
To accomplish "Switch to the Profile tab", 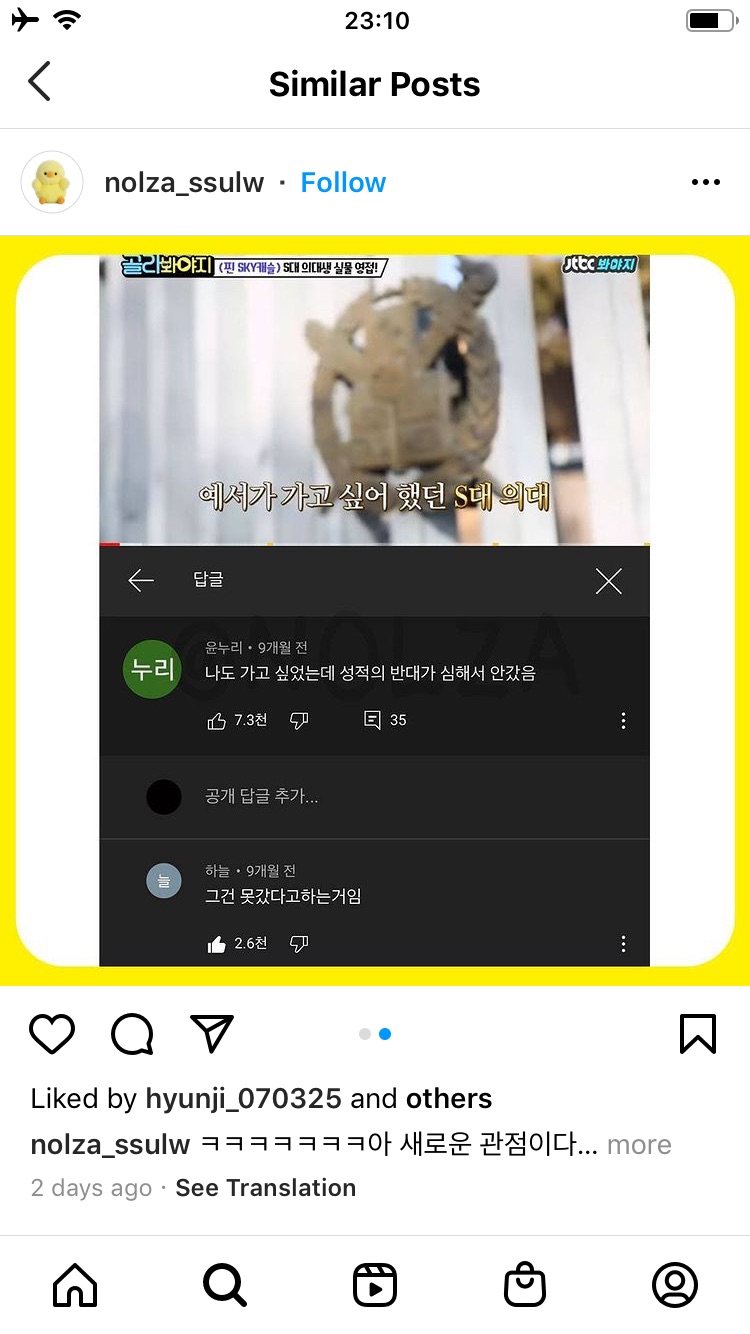I will pos(674,1285).
